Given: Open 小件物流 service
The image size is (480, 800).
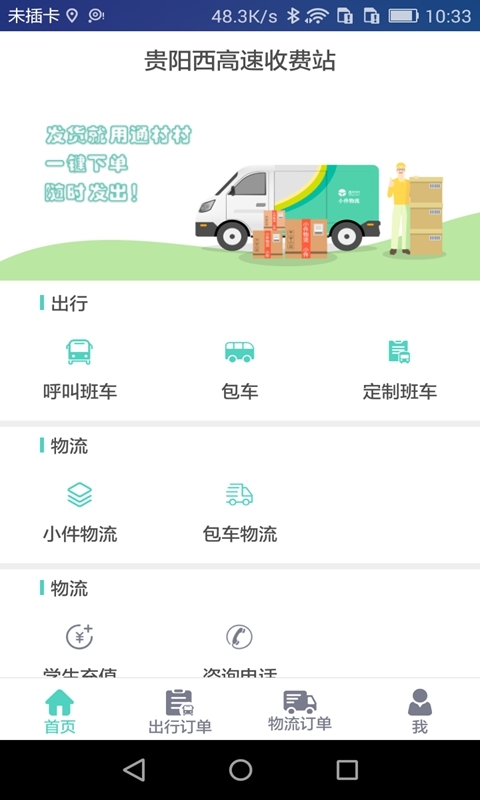Looking at the screenshot, I should coord(80,513).
